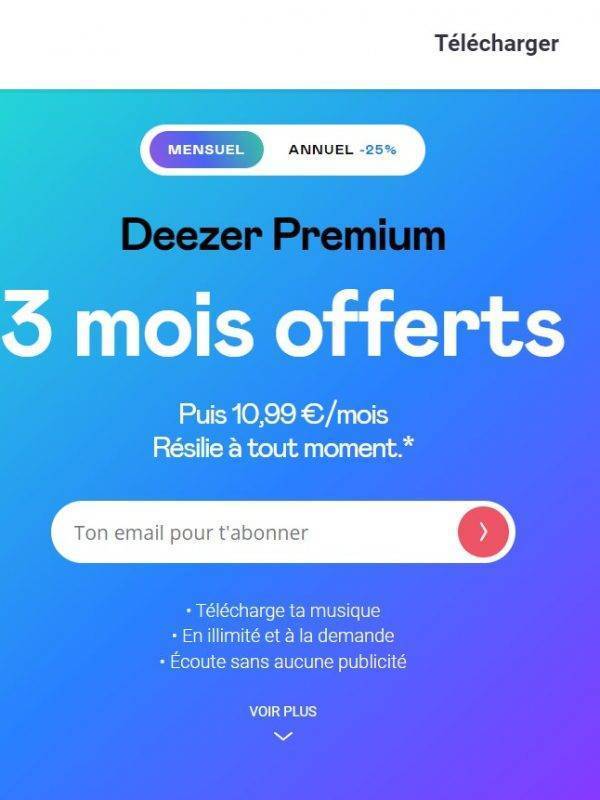Open the Télécharger link

pos(496,43)
